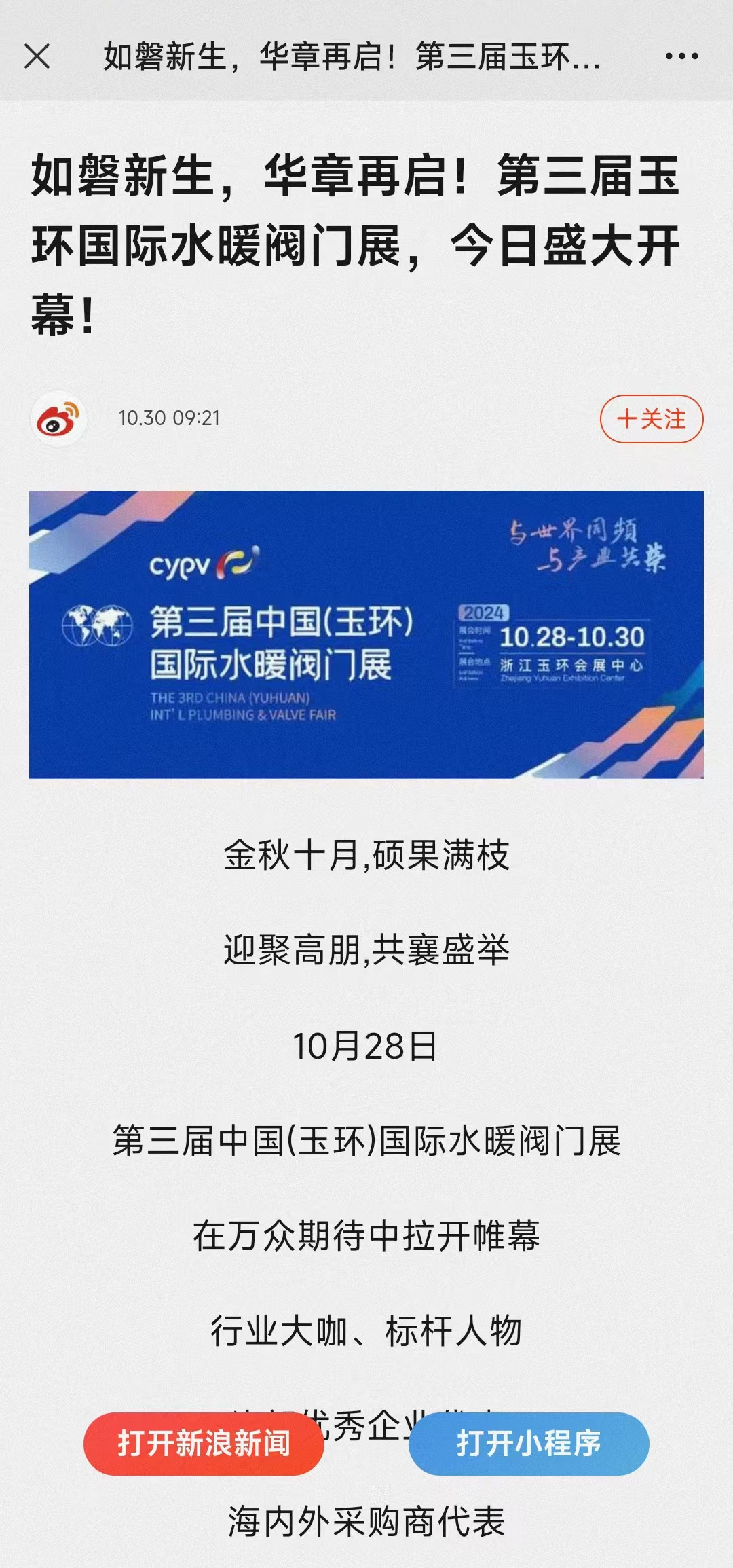The image size is (733, 1568).
Task: Close the article page
Action: pyautogui.click(x=37, y=56)
